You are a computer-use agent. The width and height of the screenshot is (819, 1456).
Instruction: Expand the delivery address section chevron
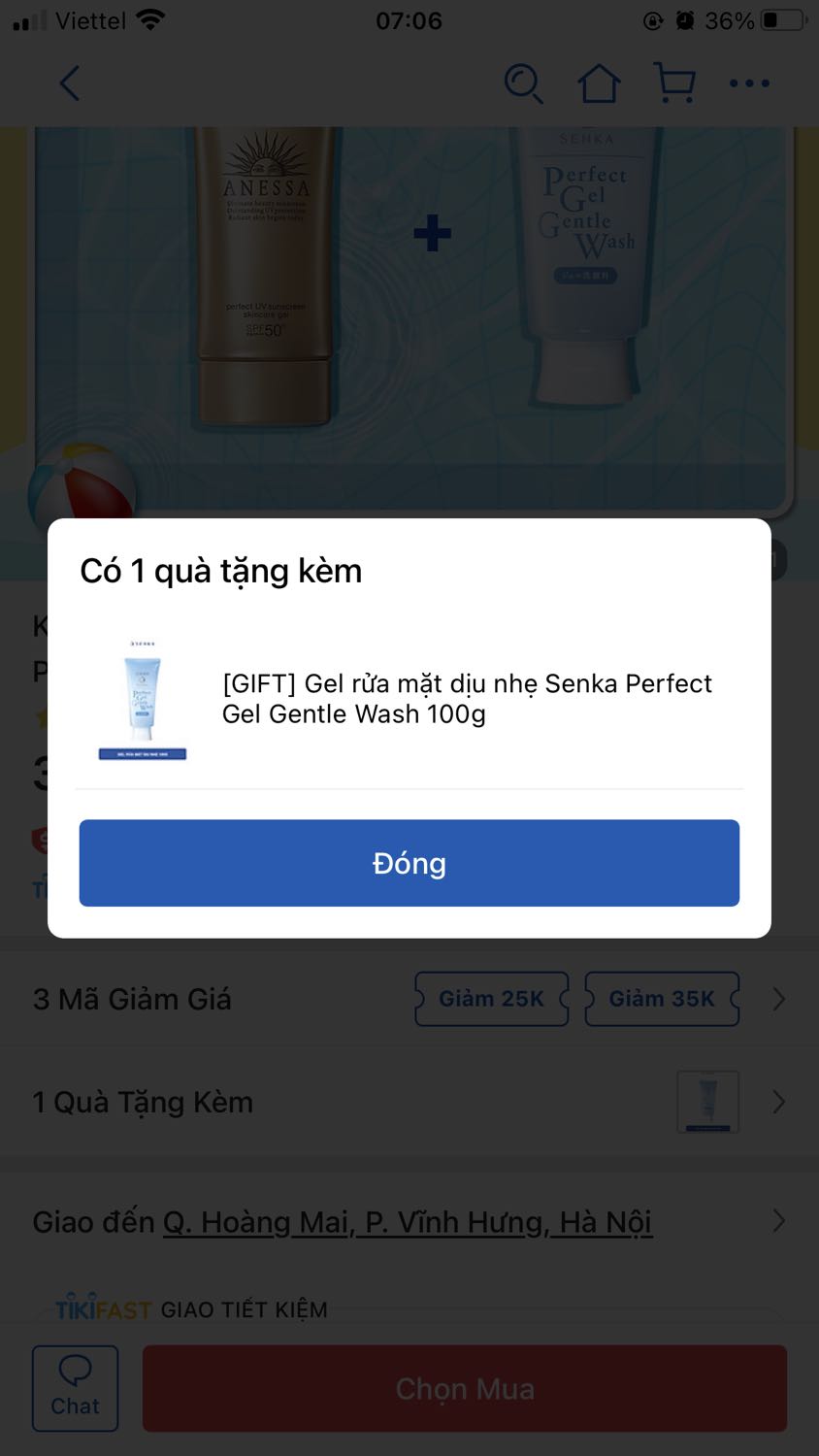pos(777,1221)
